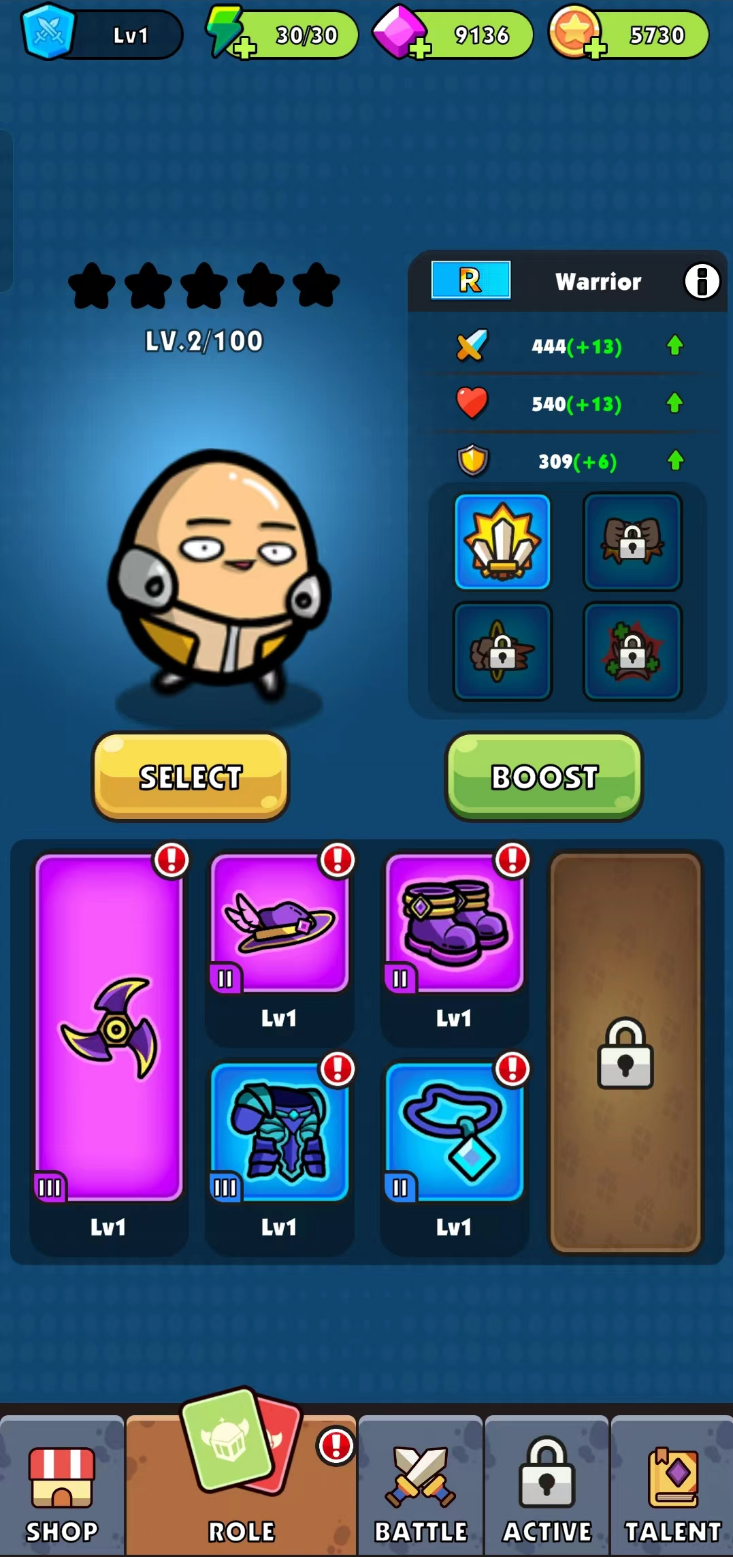Open the blue necklace equipment
This screenshot has width=733, height=1557.
coord(454,1133)
